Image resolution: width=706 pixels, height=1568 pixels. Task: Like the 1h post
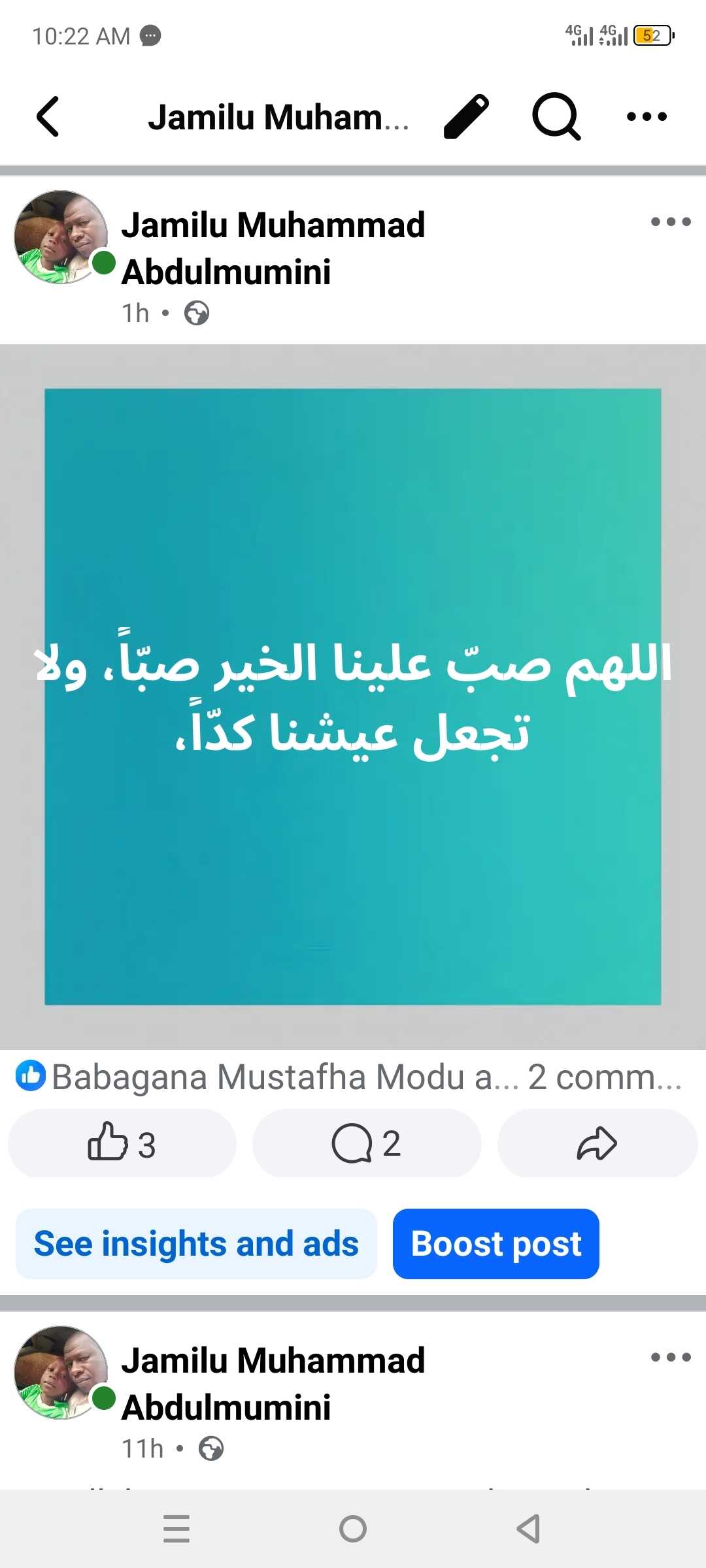tap(122, 1143)
